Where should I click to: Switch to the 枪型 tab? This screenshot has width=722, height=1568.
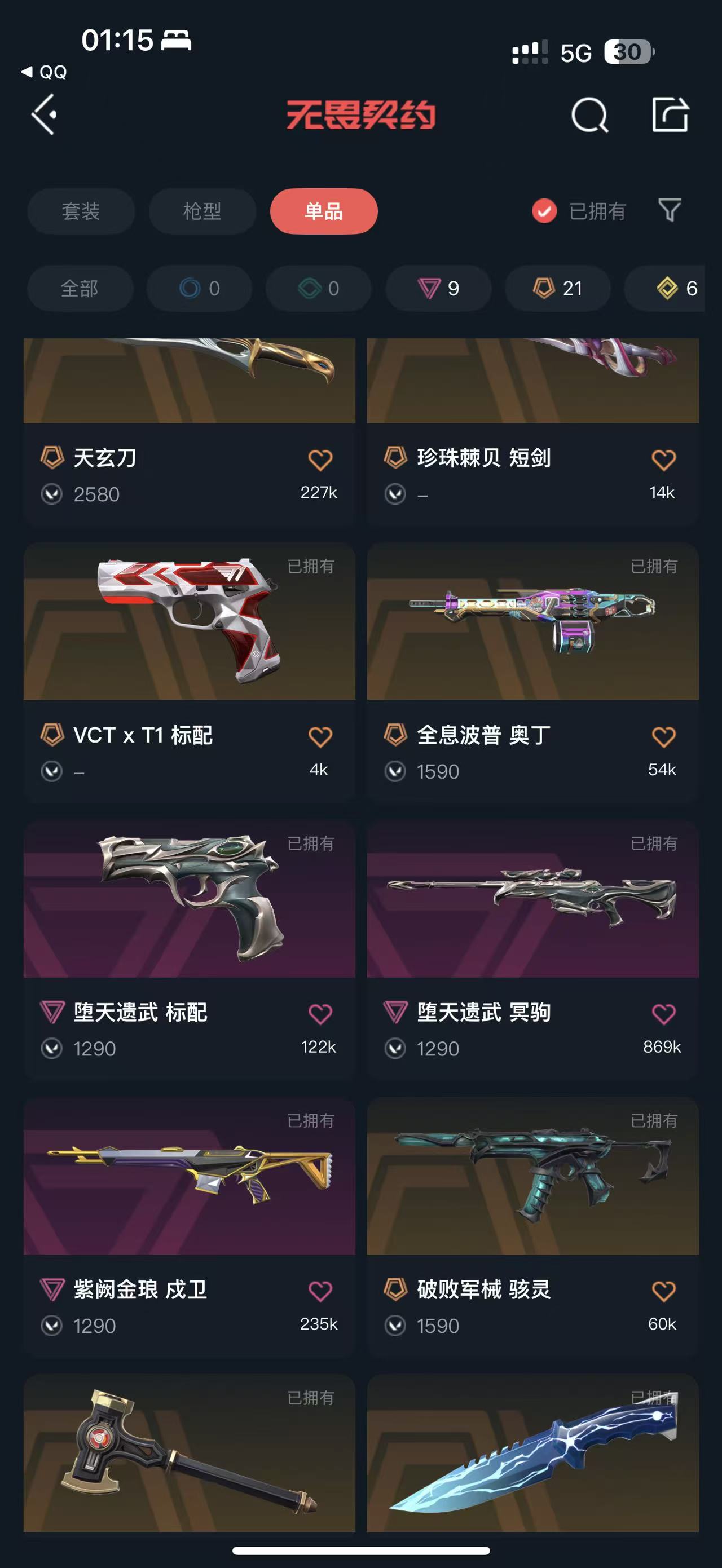click(202, 211)
